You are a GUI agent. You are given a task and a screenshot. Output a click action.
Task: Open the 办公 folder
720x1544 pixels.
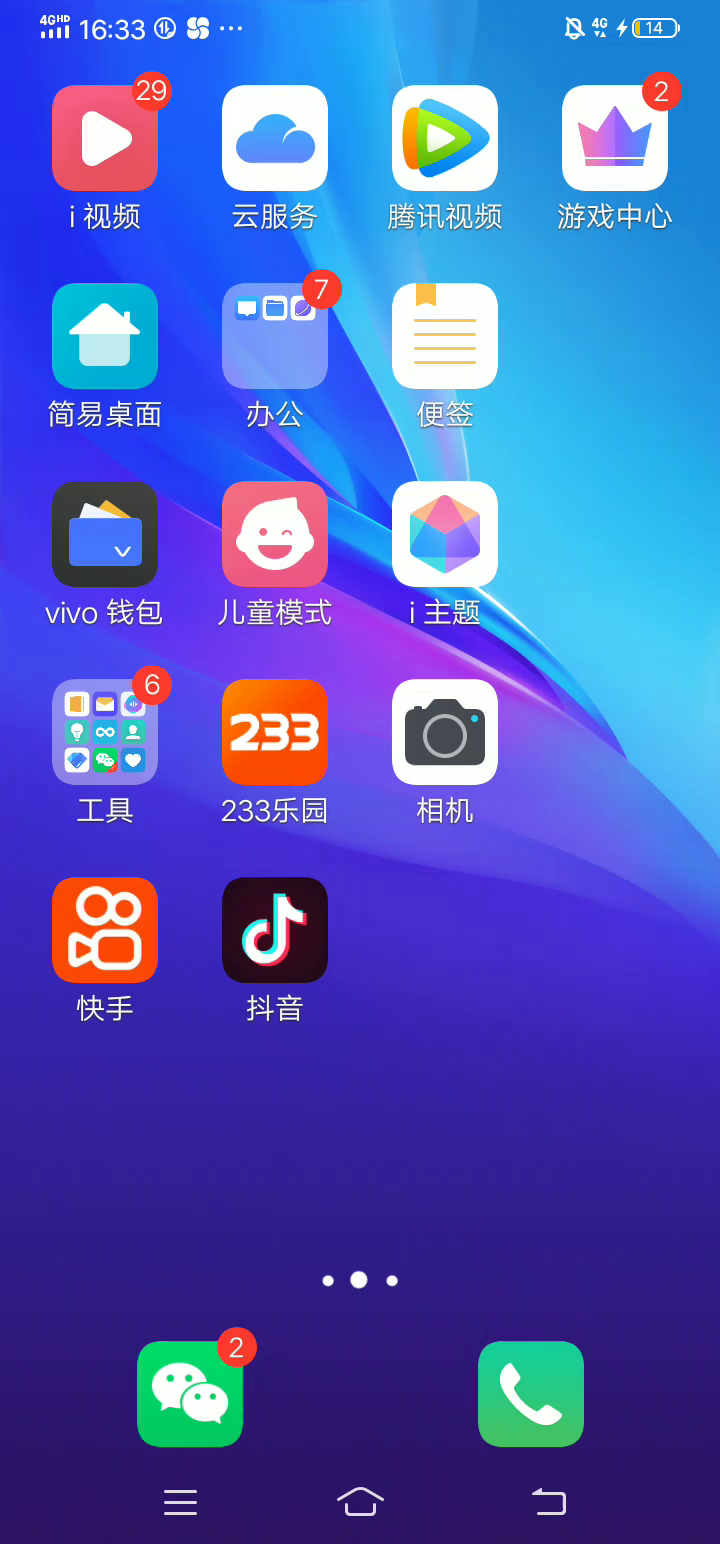pyautogui.click(x=275, y=336)
